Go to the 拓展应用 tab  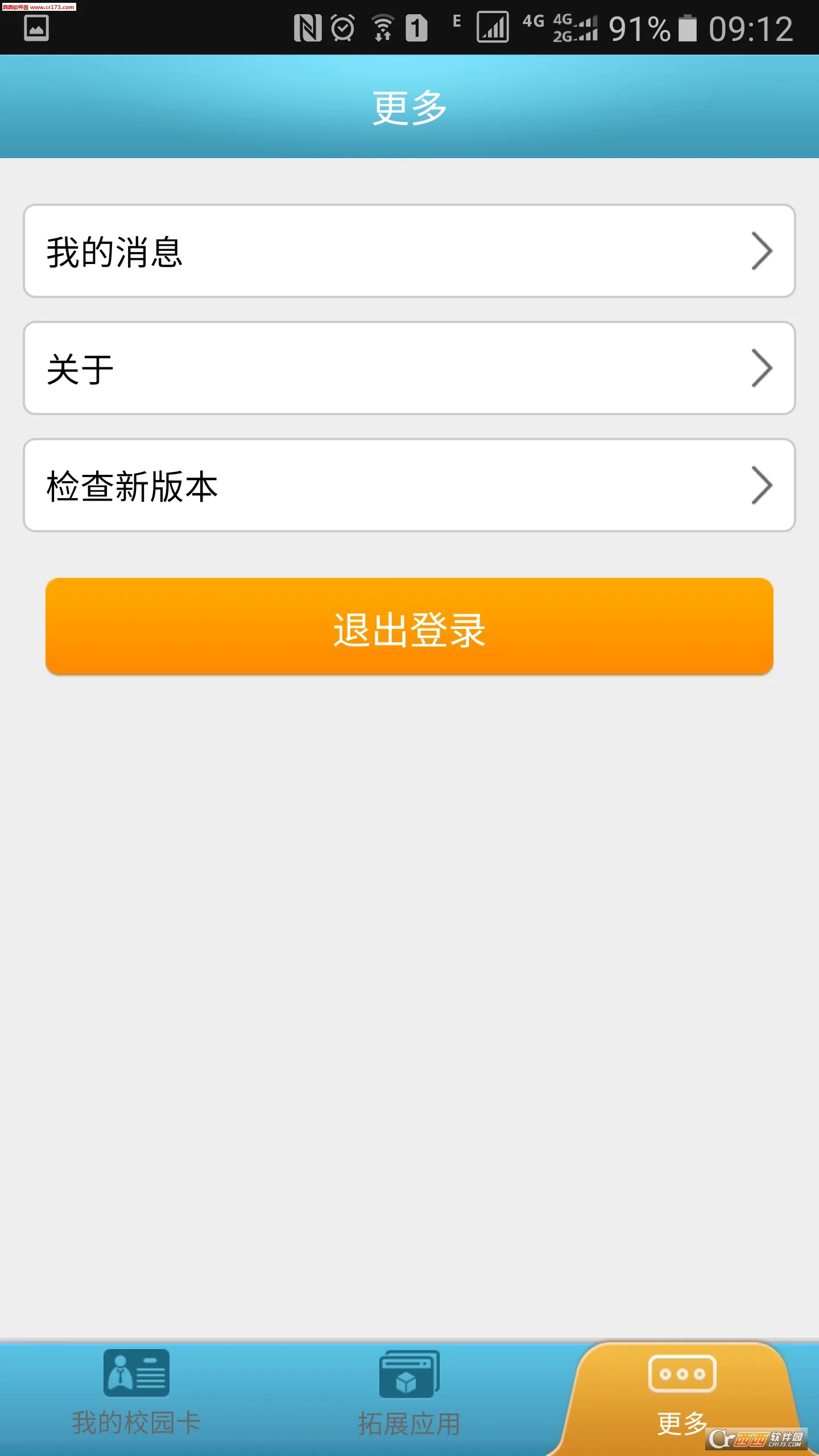(x=409, y=1396)
